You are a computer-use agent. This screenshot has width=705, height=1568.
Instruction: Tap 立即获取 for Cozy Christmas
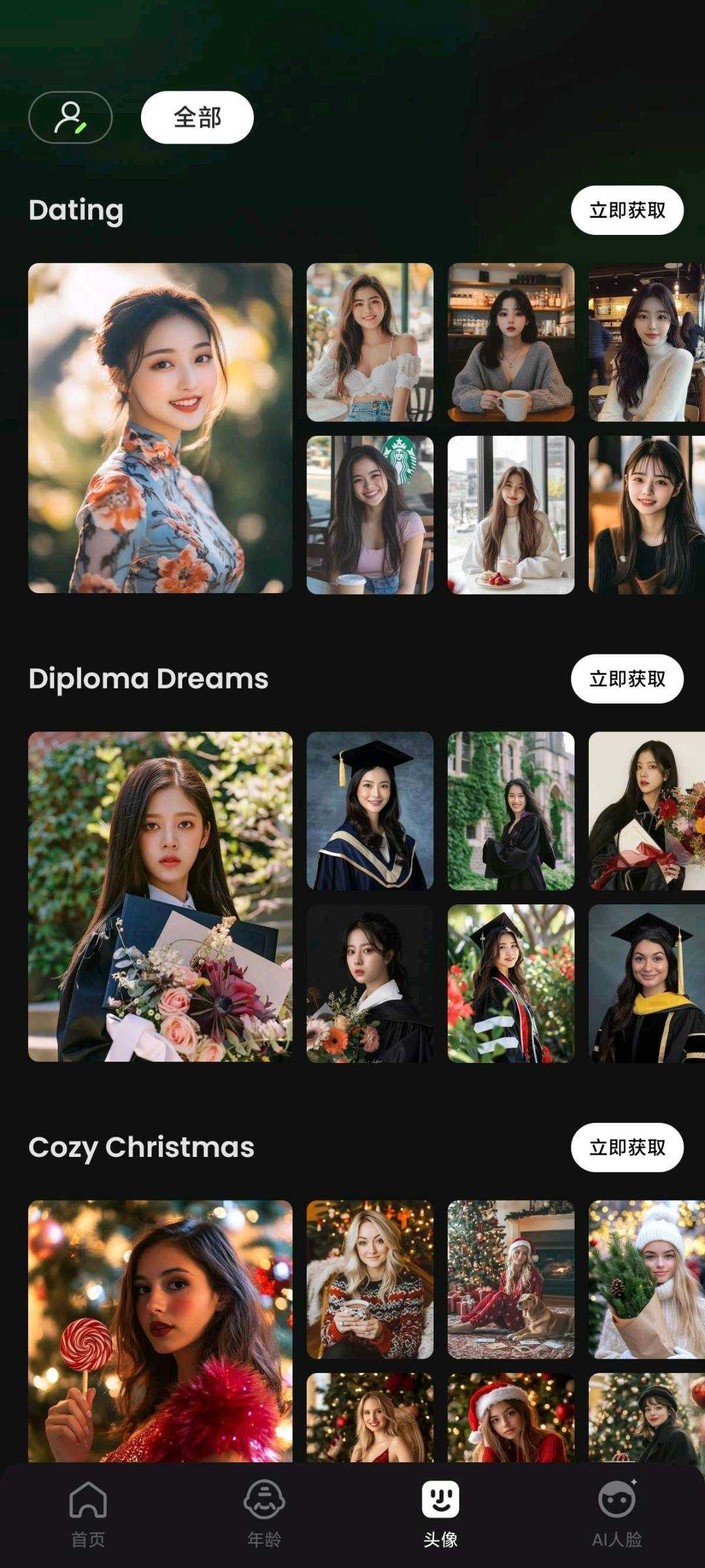click(627, 1147)
